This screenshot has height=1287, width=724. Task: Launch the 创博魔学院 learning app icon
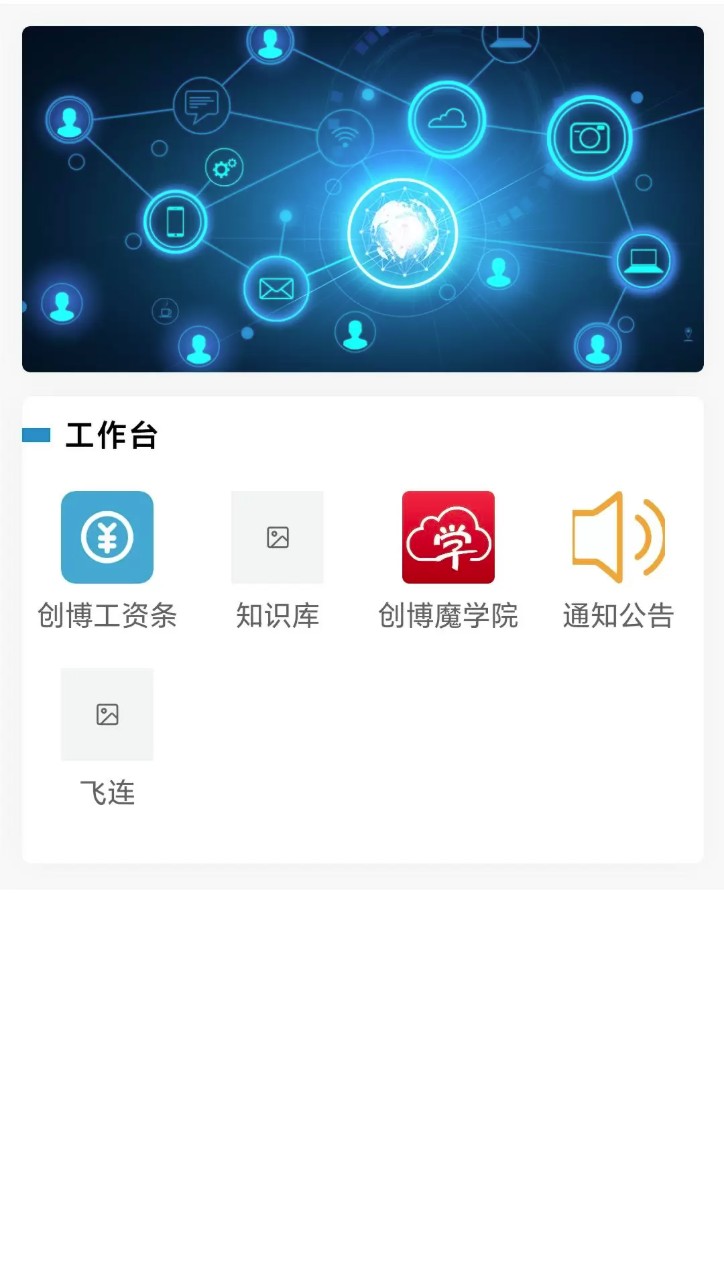[x=447, y=537]
